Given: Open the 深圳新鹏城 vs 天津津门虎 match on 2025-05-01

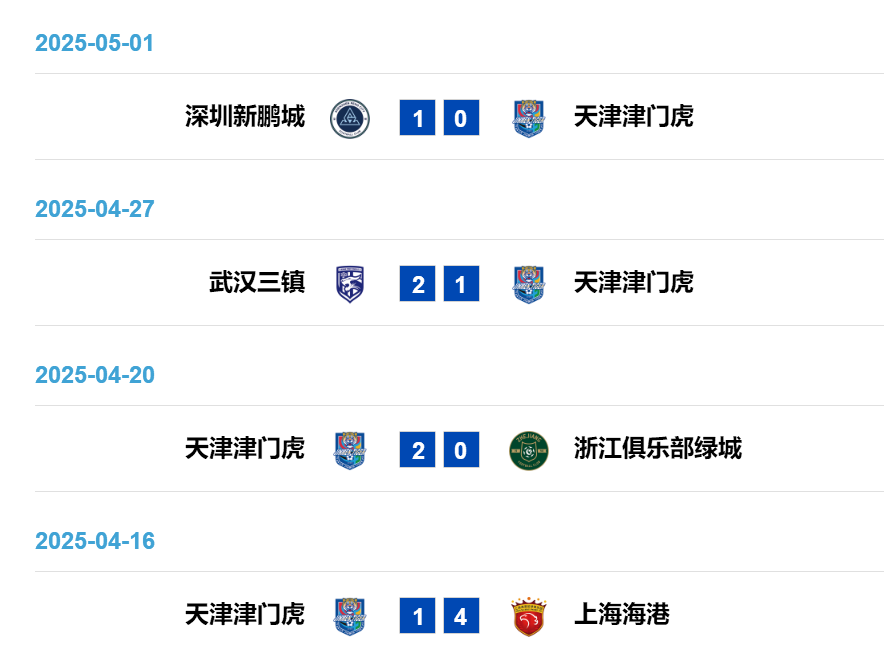Looking at the screenshot, I should (x=439, y=118).
